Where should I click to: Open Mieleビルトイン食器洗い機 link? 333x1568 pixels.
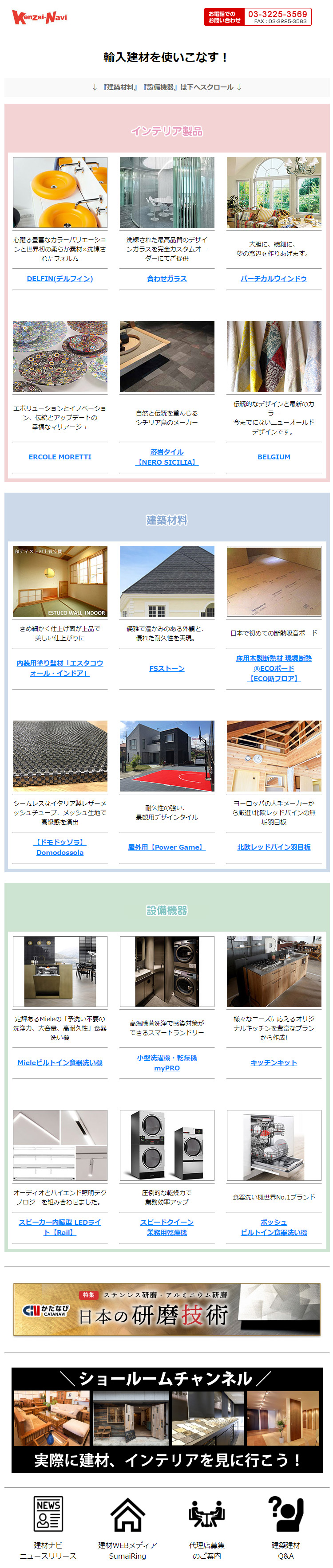pyautogui.click(x=60, y=1063)
